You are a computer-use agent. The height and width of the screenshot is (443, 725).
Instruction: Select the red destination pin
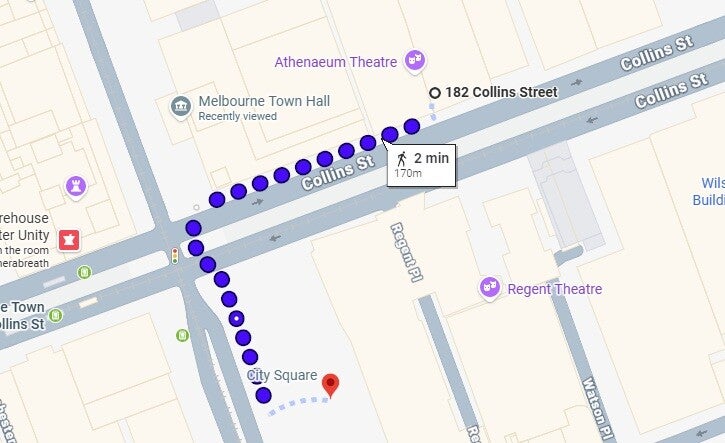[331, 383]
